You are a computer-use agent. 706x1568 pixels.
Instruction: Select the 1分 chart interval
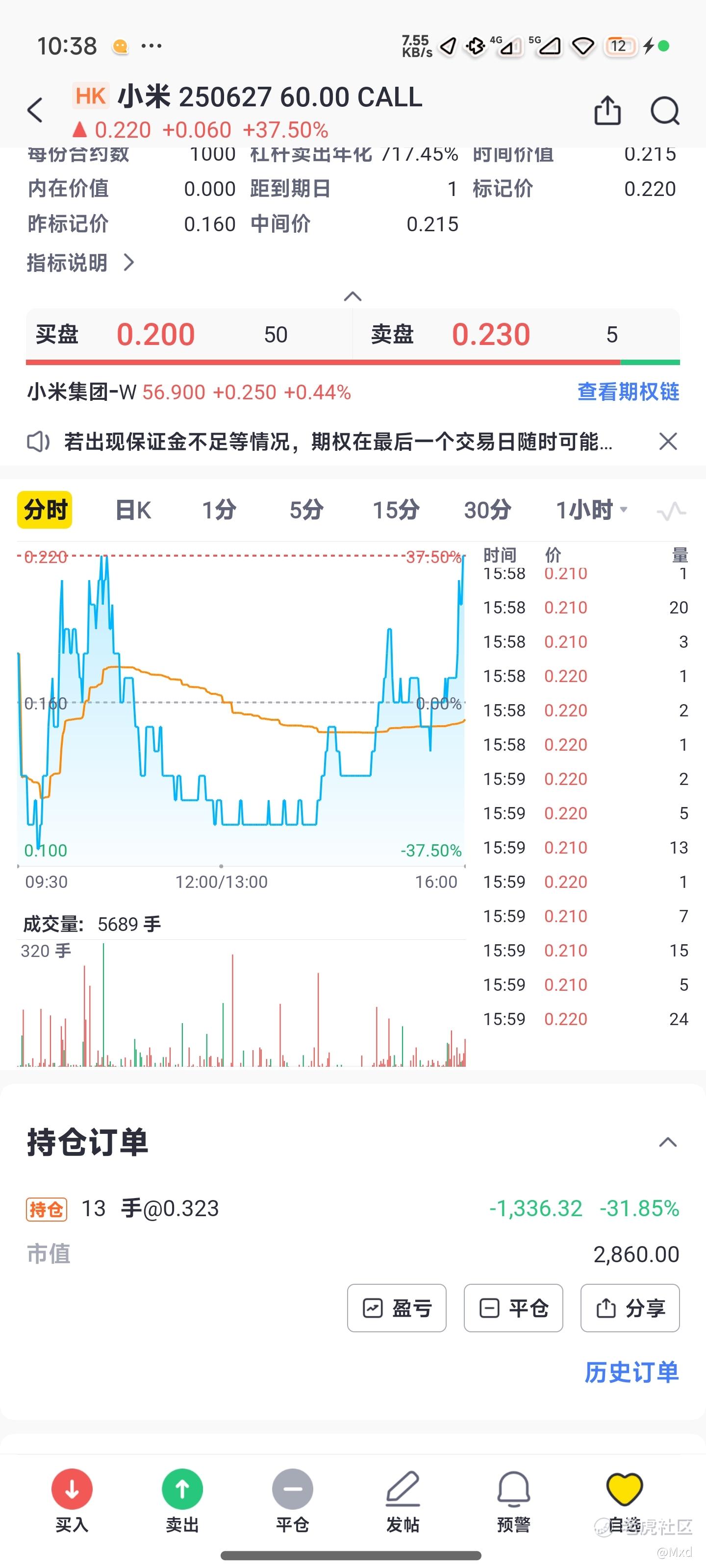click(x=219, y=510)
